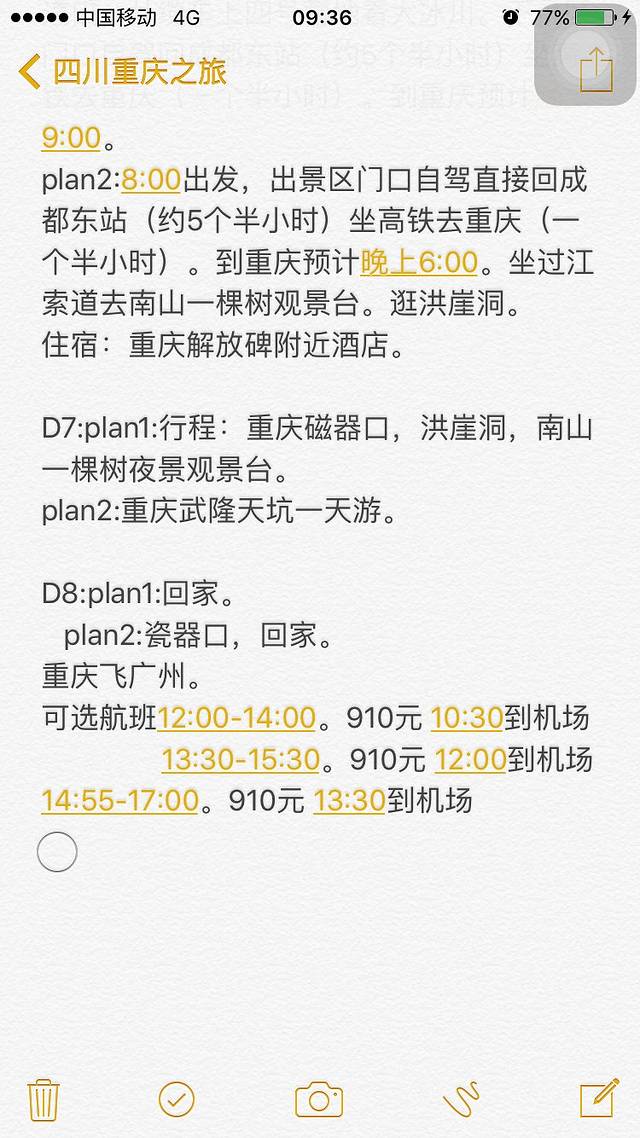
Task: Select the 13:30-15:30 flight time link
Action: (x=241, y=759)
